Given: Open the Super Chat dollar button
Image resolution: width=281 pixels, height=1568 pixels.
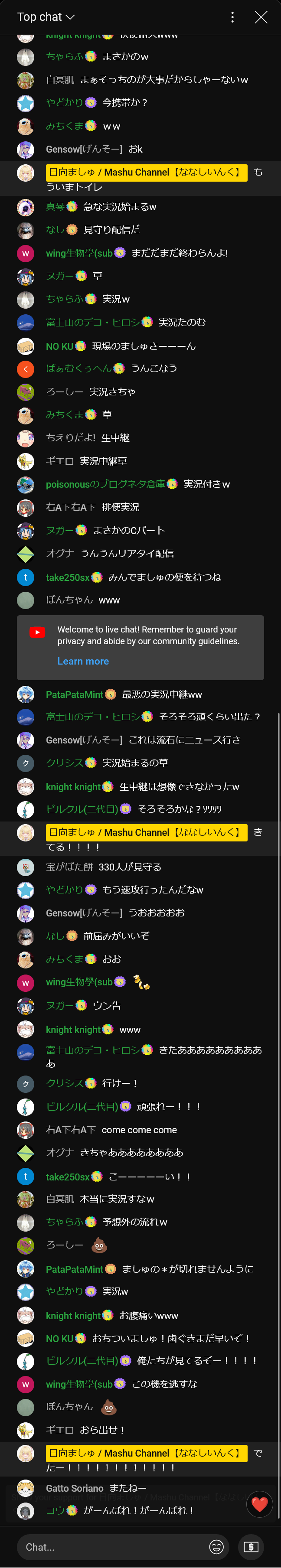Looking at the screenshot, I should point(251,1547).
